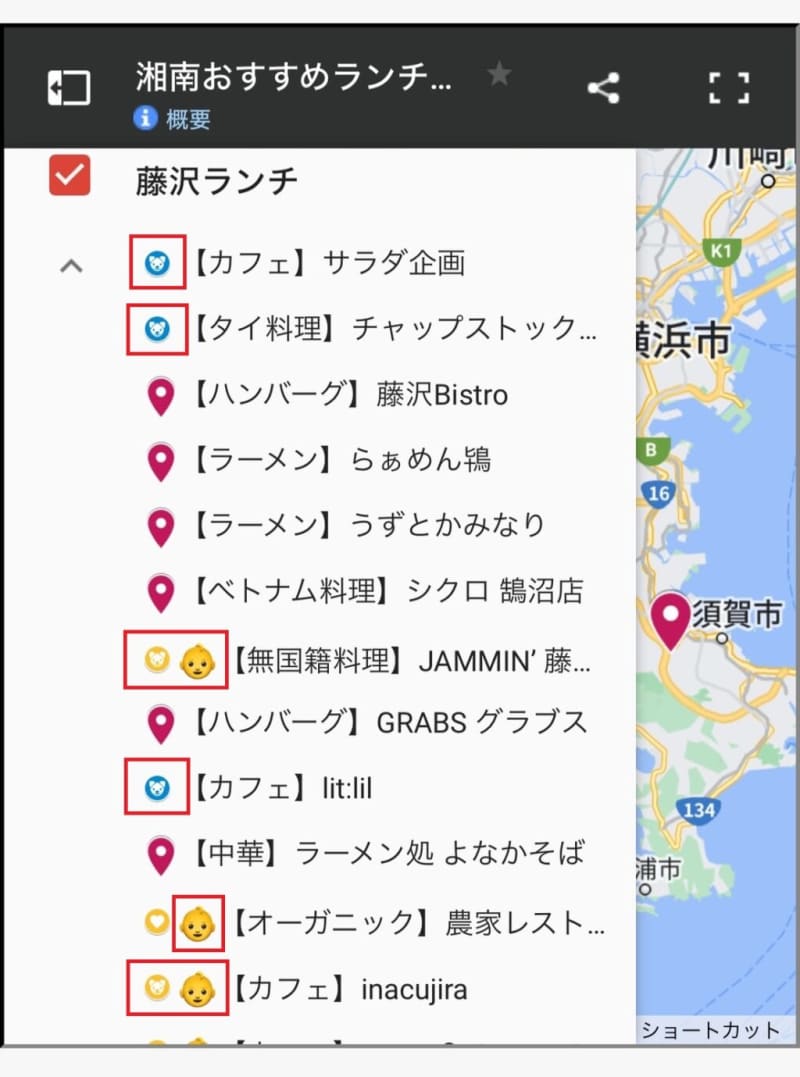The width and height of the screenshot is (800, 1077).
Task: Tap the magenta pin on the map
Action: (x=671, y=617)
